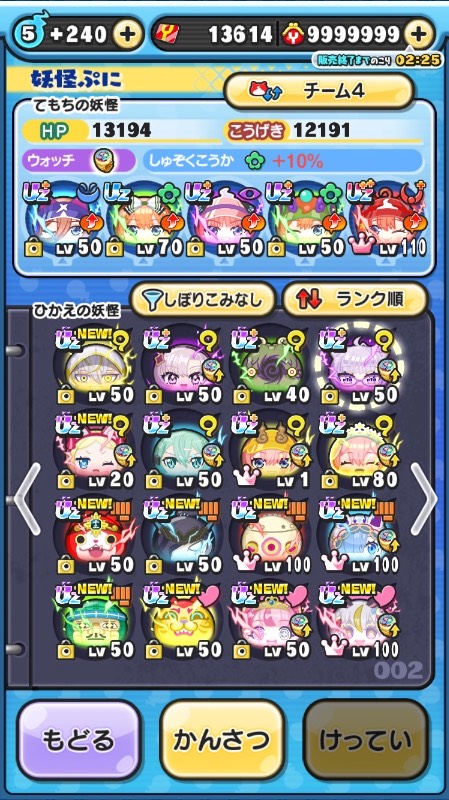Image resolution: width=449 pixels, height=800 pixels.
Task: Go to the next reserve page arrow
Action: (x=423, y=499)
